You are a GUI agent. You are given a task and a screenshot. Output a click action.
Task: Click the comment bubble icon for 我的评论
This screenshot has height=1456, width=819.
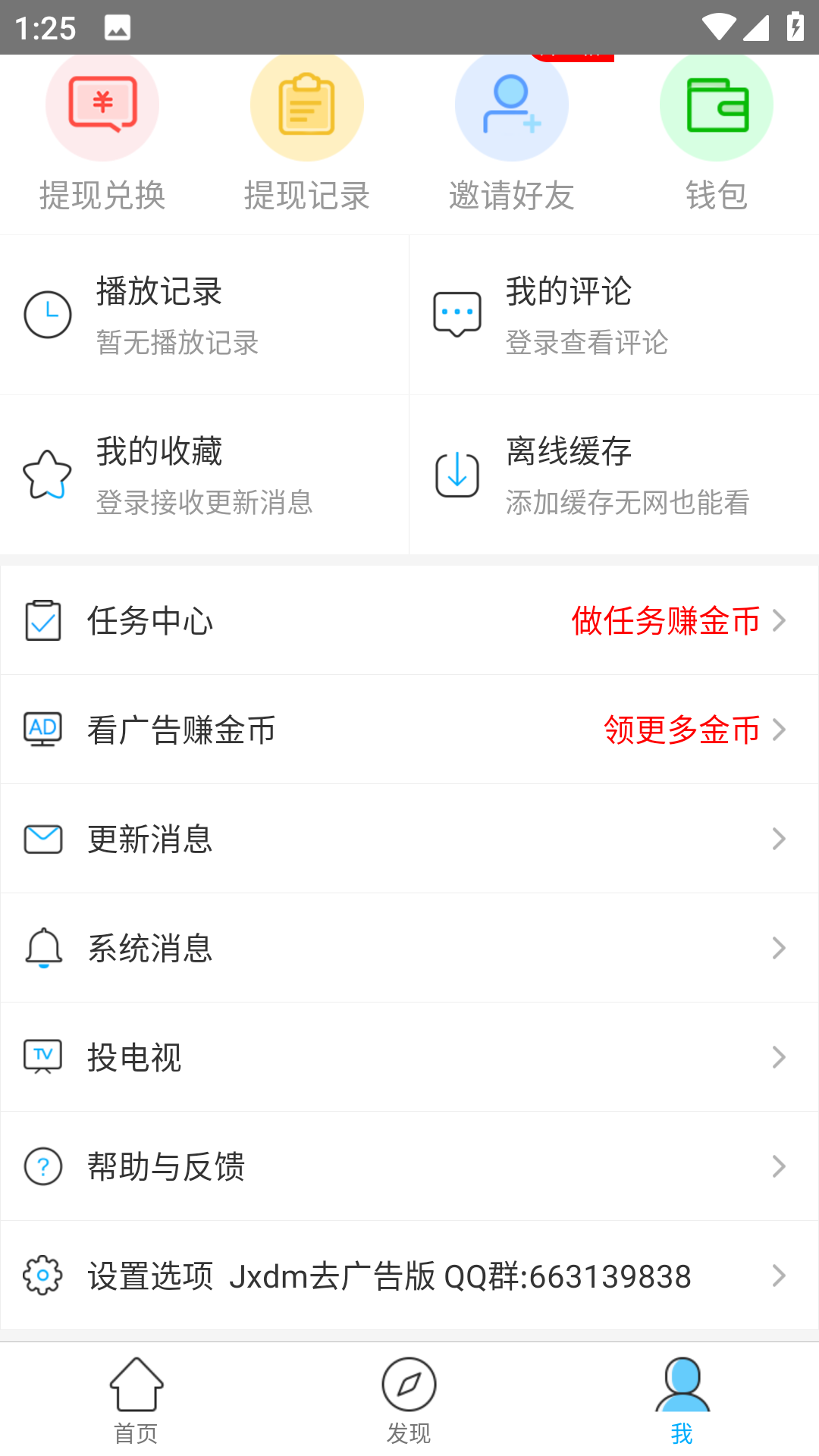[x=457, y=313]
